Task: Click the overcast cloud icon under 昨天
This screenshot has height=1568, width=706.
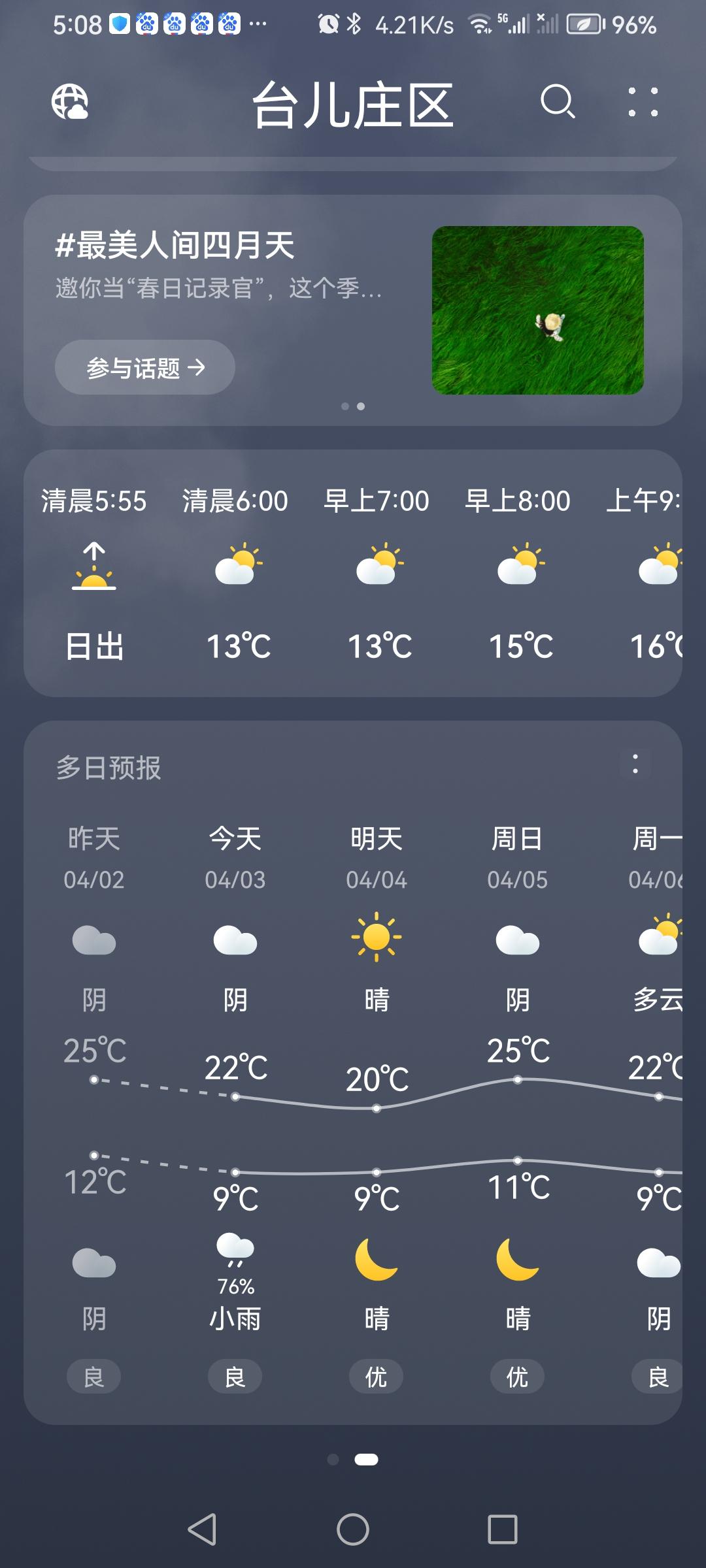Action: pos(93,939)
